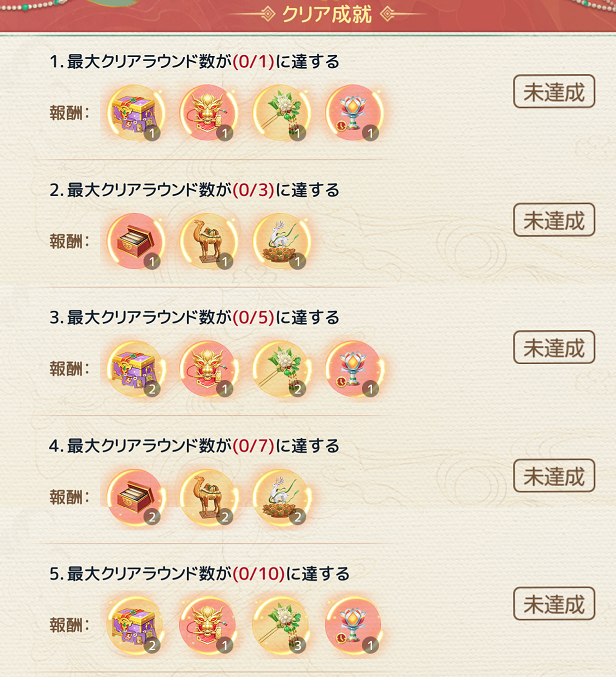
Task: View purple gift box reward in achievement 3
Action: point(133,368)
